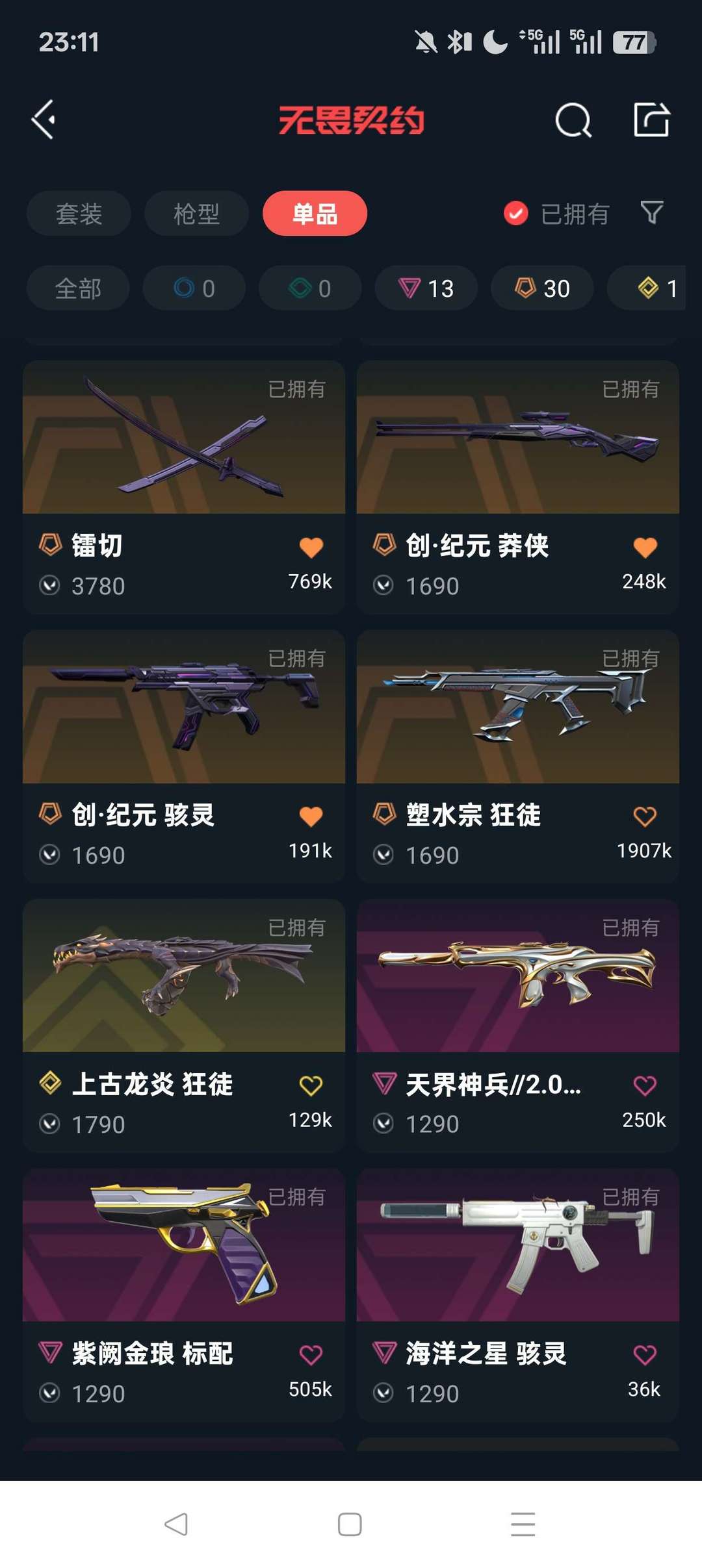Tap the currency icon beside 镭切's 3780 price

pyautogui.click(x=51, y=586)
